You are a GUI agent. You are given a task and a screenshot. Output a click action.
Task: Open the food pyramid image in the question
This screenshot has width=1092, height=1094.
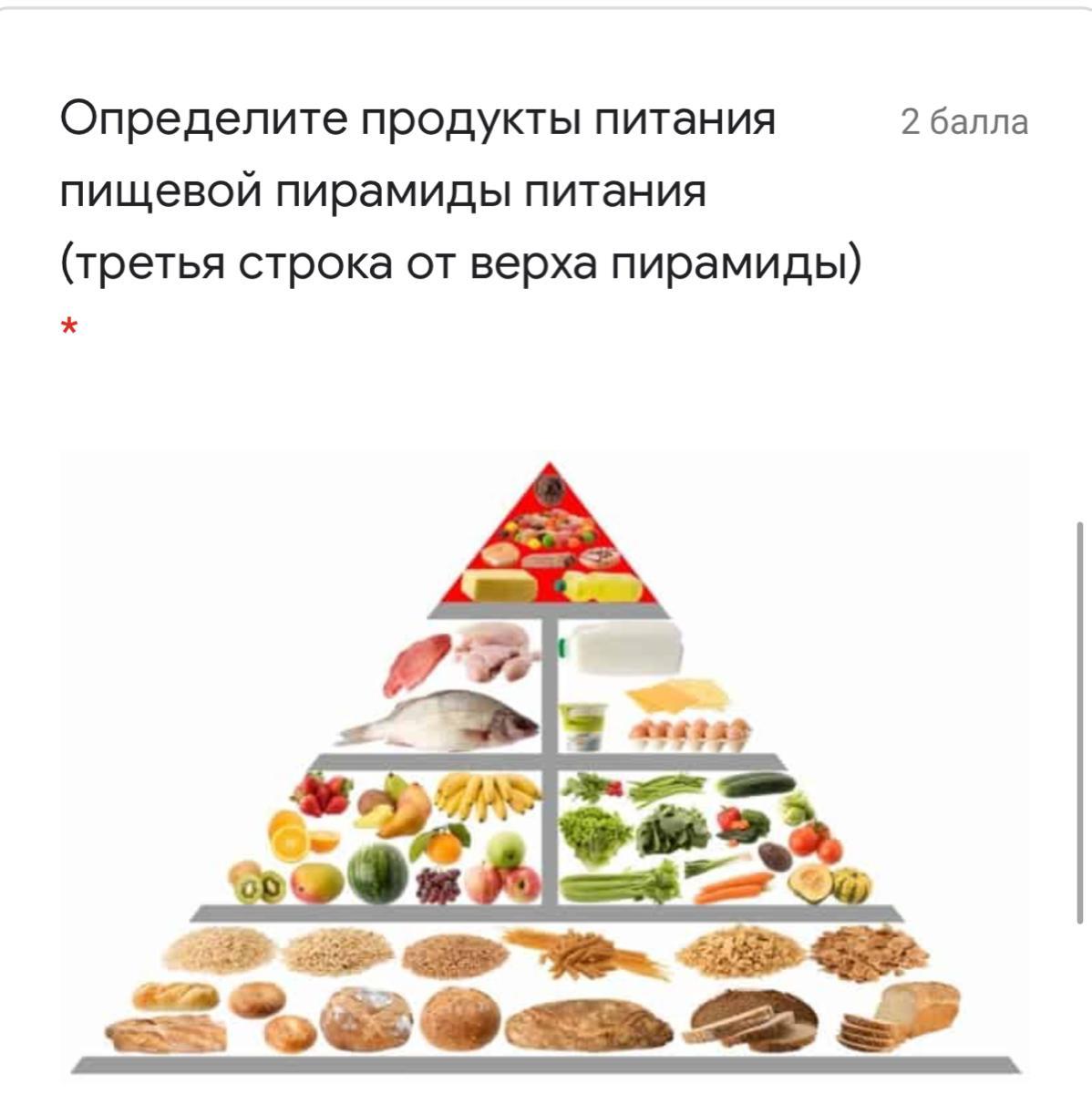pos(545,766)
